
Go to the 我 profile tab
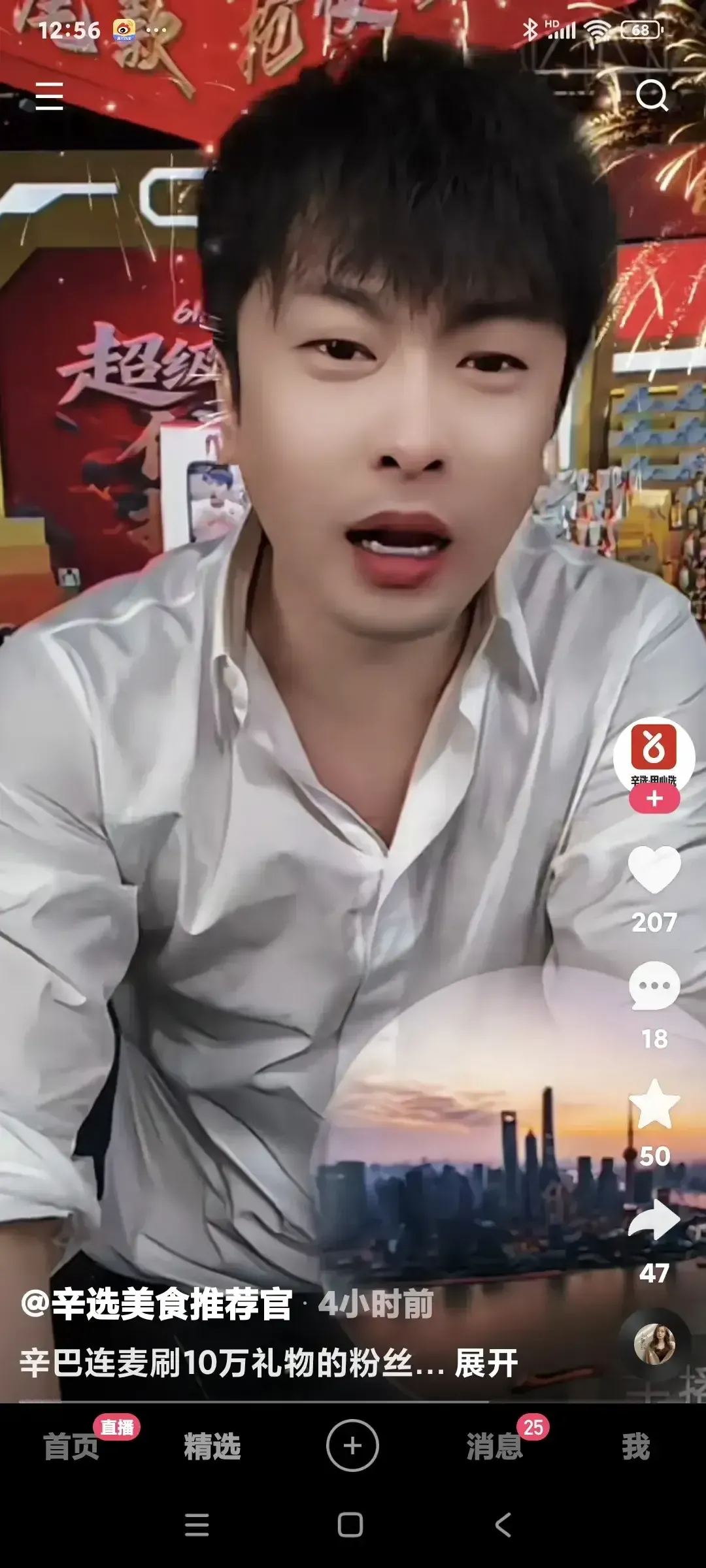coord(635,1446)
